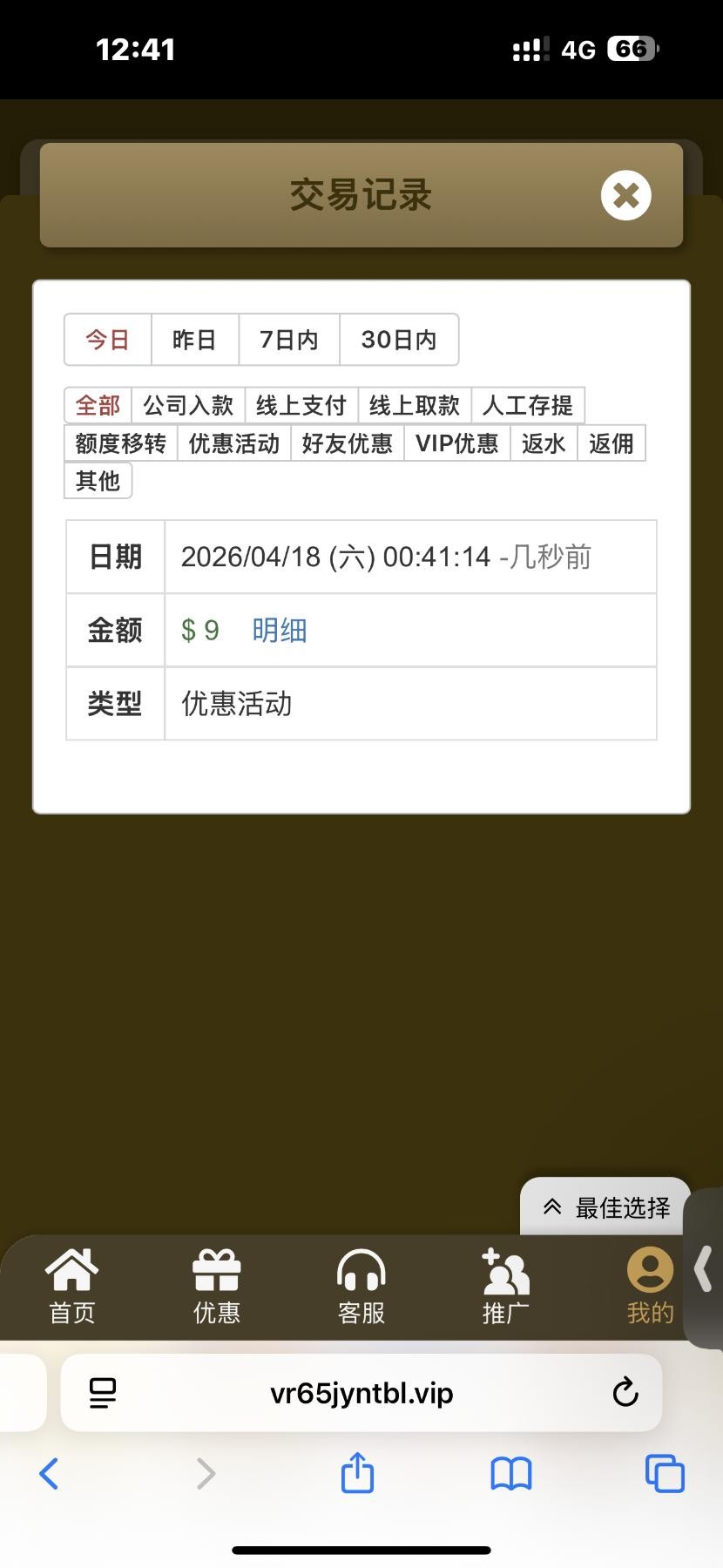Select the 其他 category
723x1568 pixels.
(98, 481)
